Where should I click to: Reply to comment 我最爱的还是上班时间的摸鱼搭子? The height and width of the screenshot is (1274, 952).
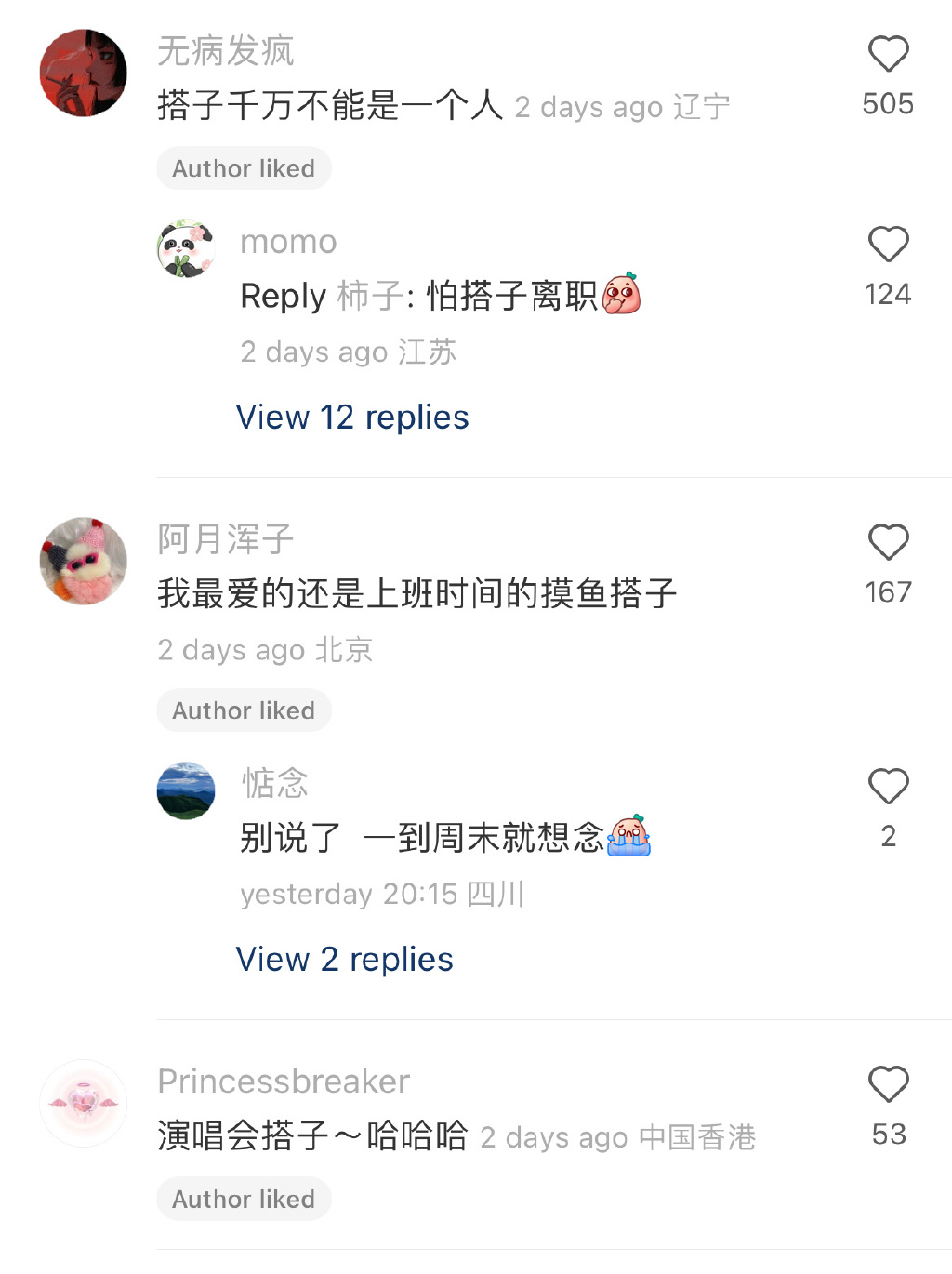point(416,593)
